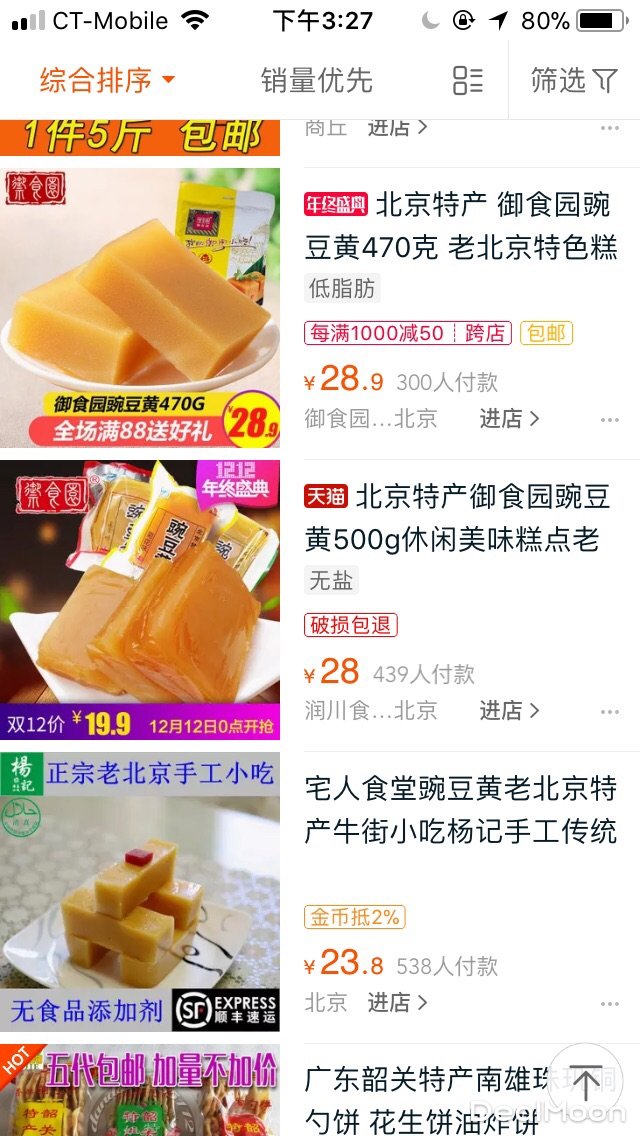
Task: Open more options for 宅人食堂豌豆黄 item
Action: [x=610, y=1004]
